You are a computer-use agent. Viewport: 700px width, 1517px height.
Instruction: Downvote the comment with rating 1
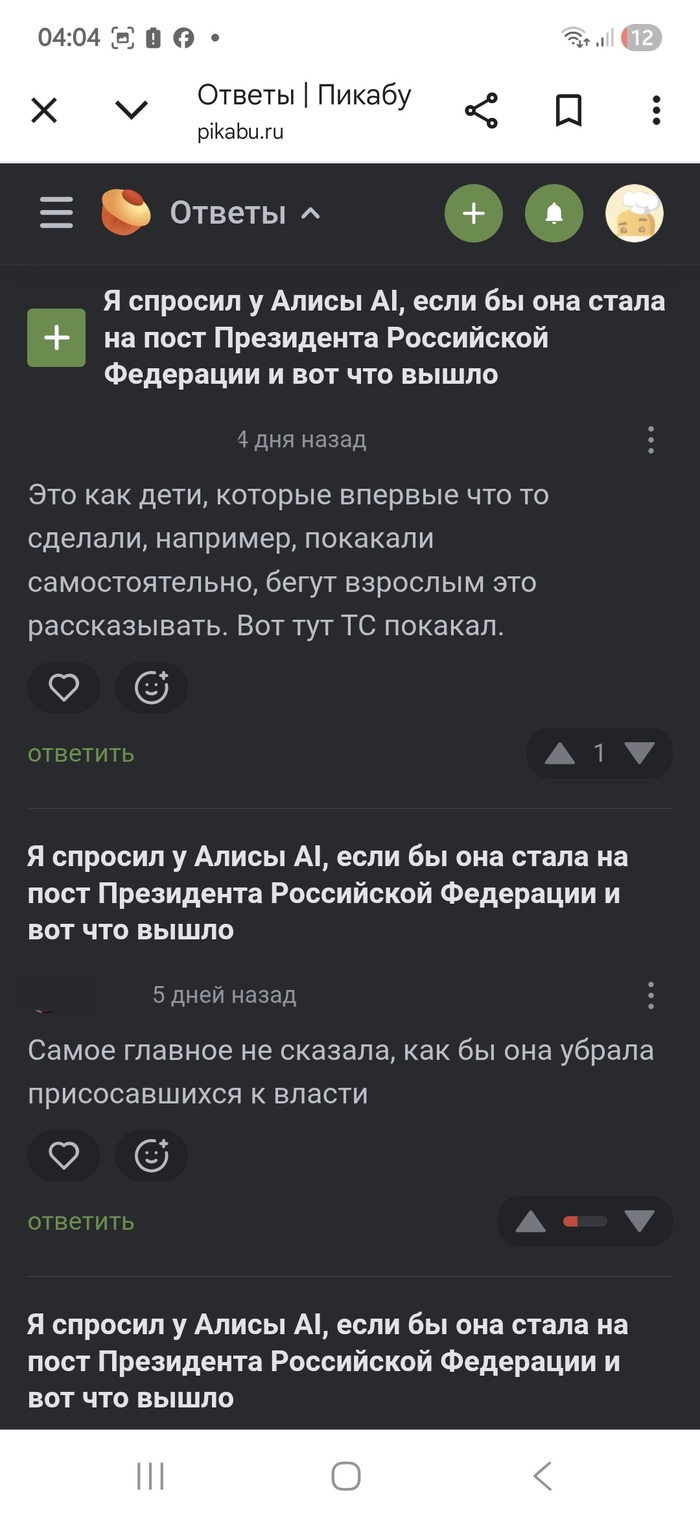click(x=639, y=754)
